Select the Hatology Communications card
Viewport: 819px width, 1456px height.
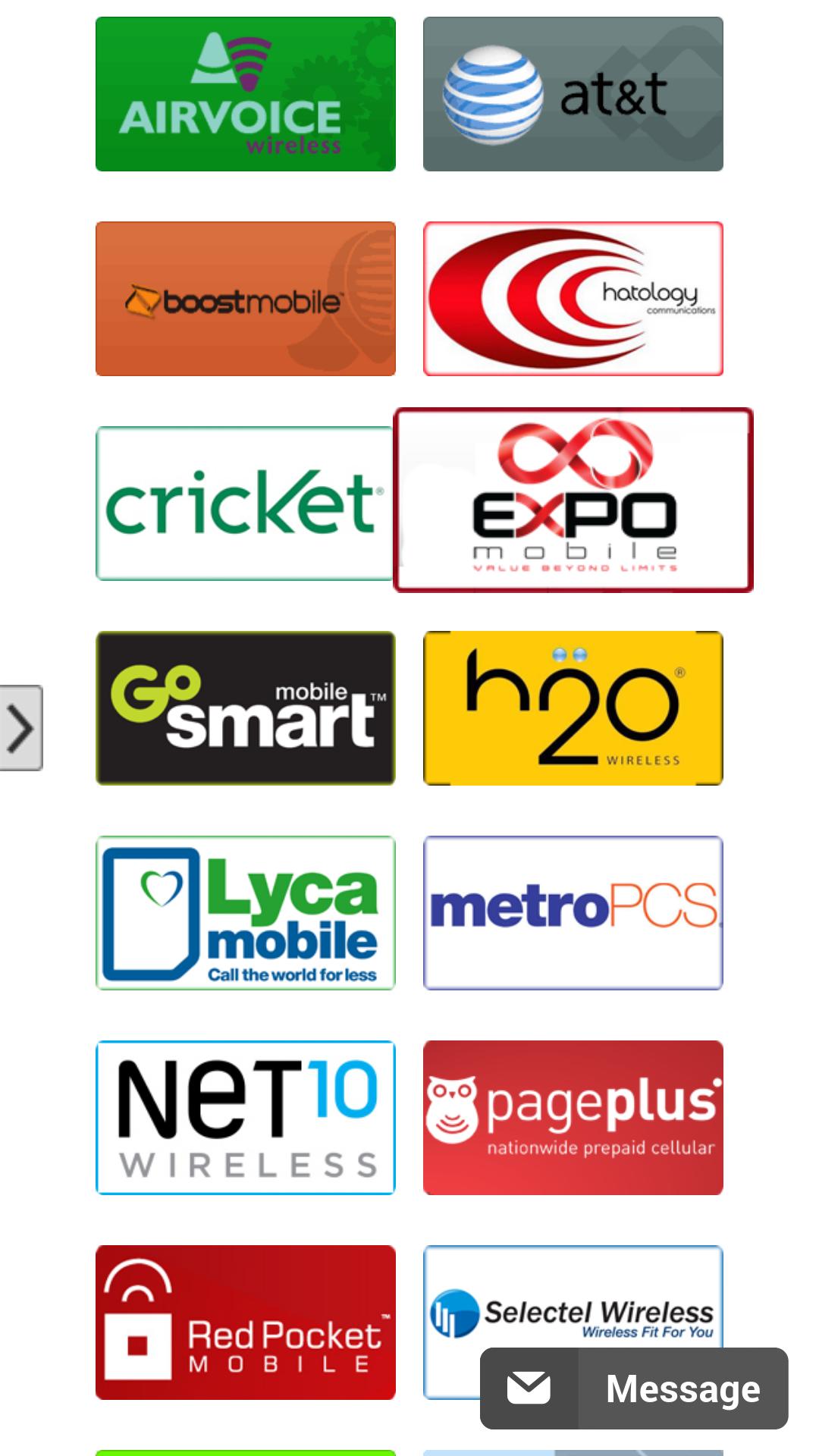tap(573, 299)
